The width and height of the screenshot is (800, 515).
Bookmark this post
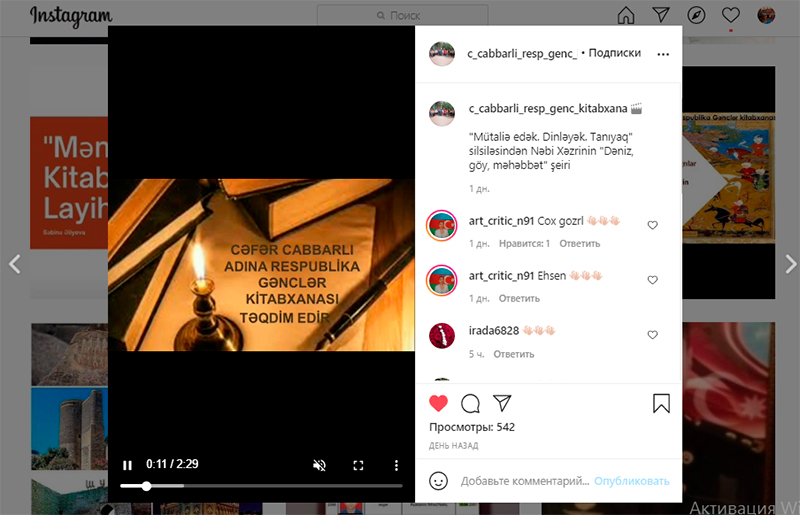[x=661, y=403]
